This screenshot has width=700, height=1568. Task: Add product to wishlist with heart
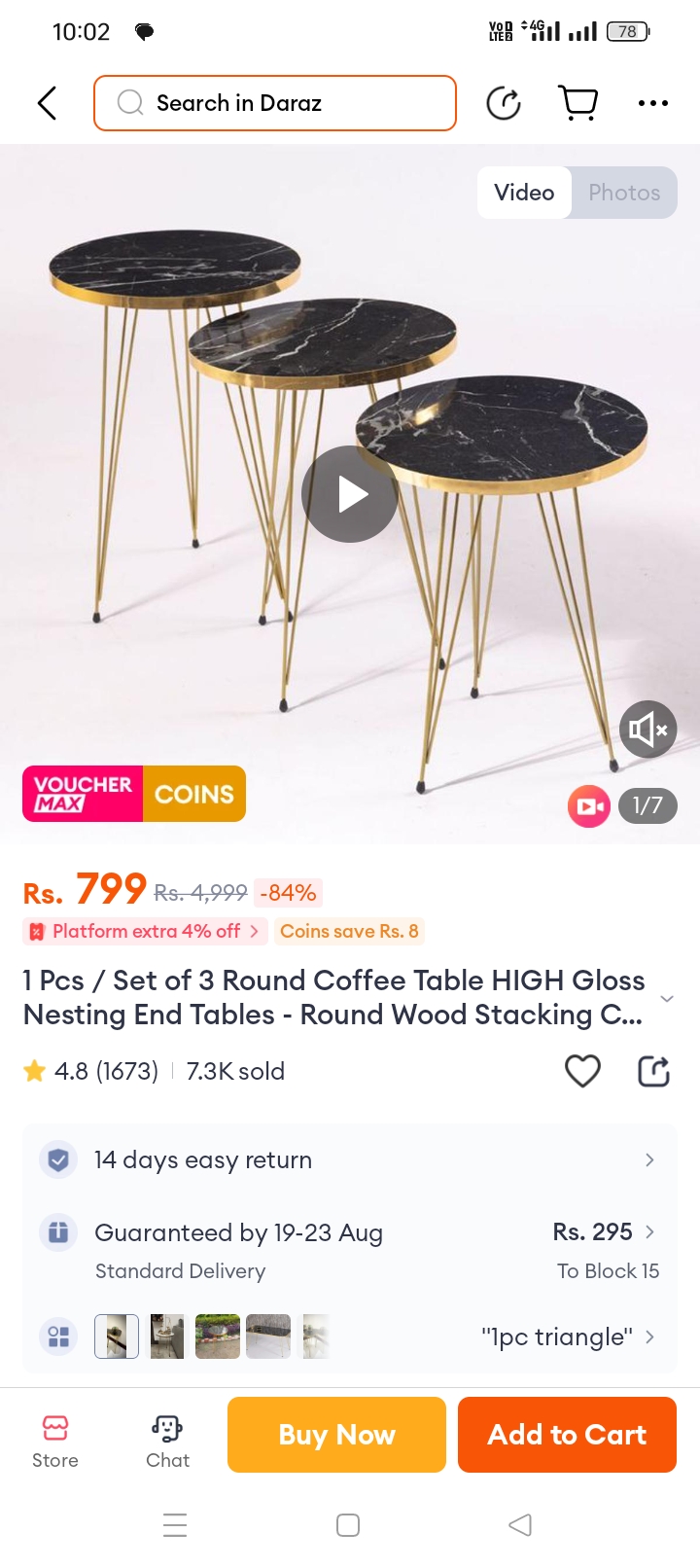(582, 1071)
